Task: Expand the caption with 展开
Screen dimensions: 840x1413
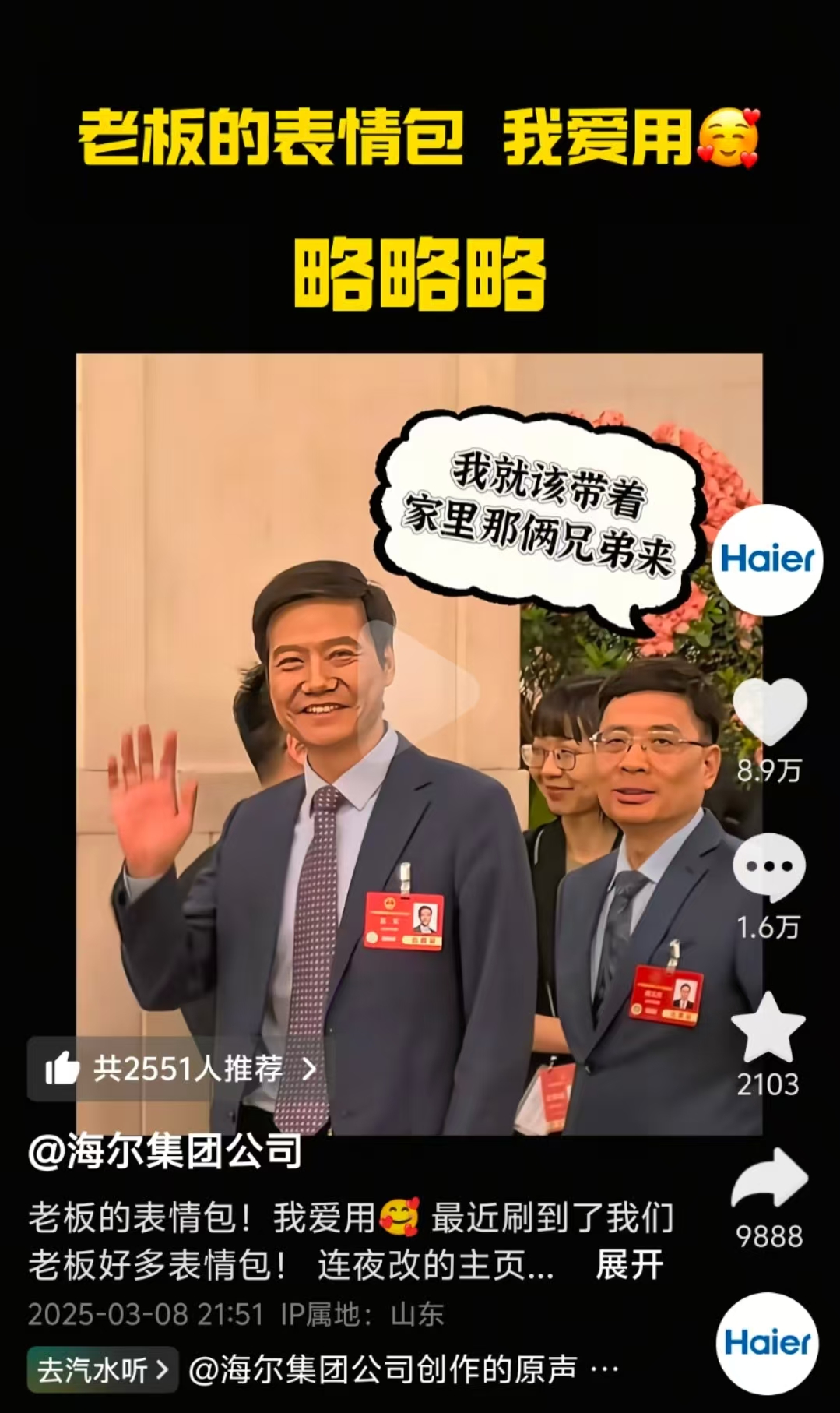Action: 629,1265
